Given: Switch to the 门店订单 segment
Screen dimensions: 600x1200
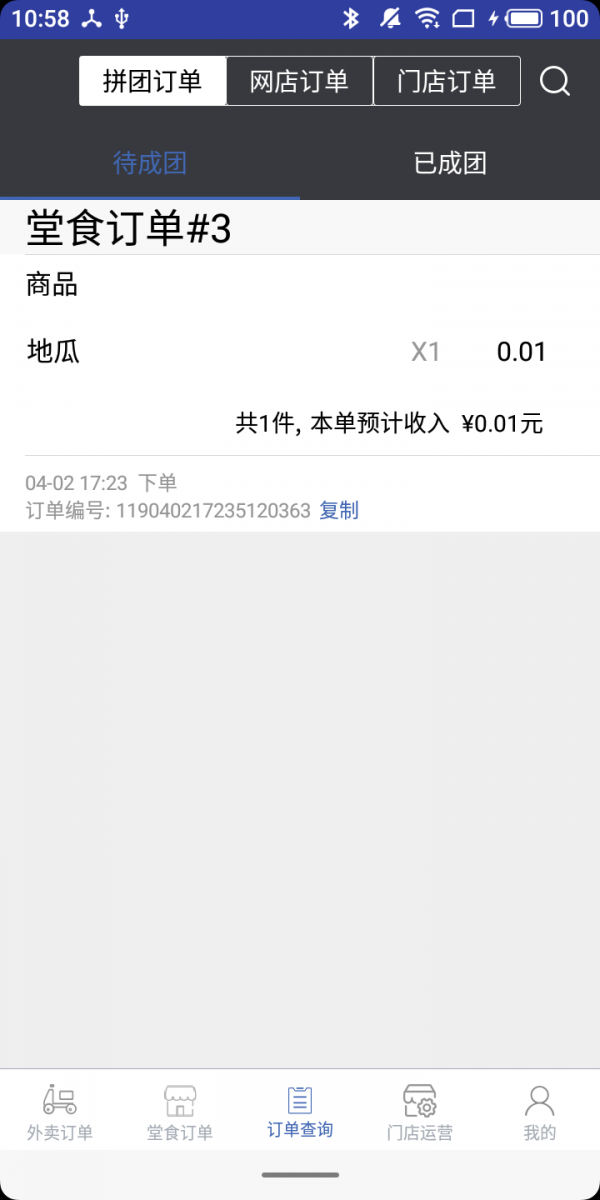Looking at the screenshot, I should click(446, 81).
